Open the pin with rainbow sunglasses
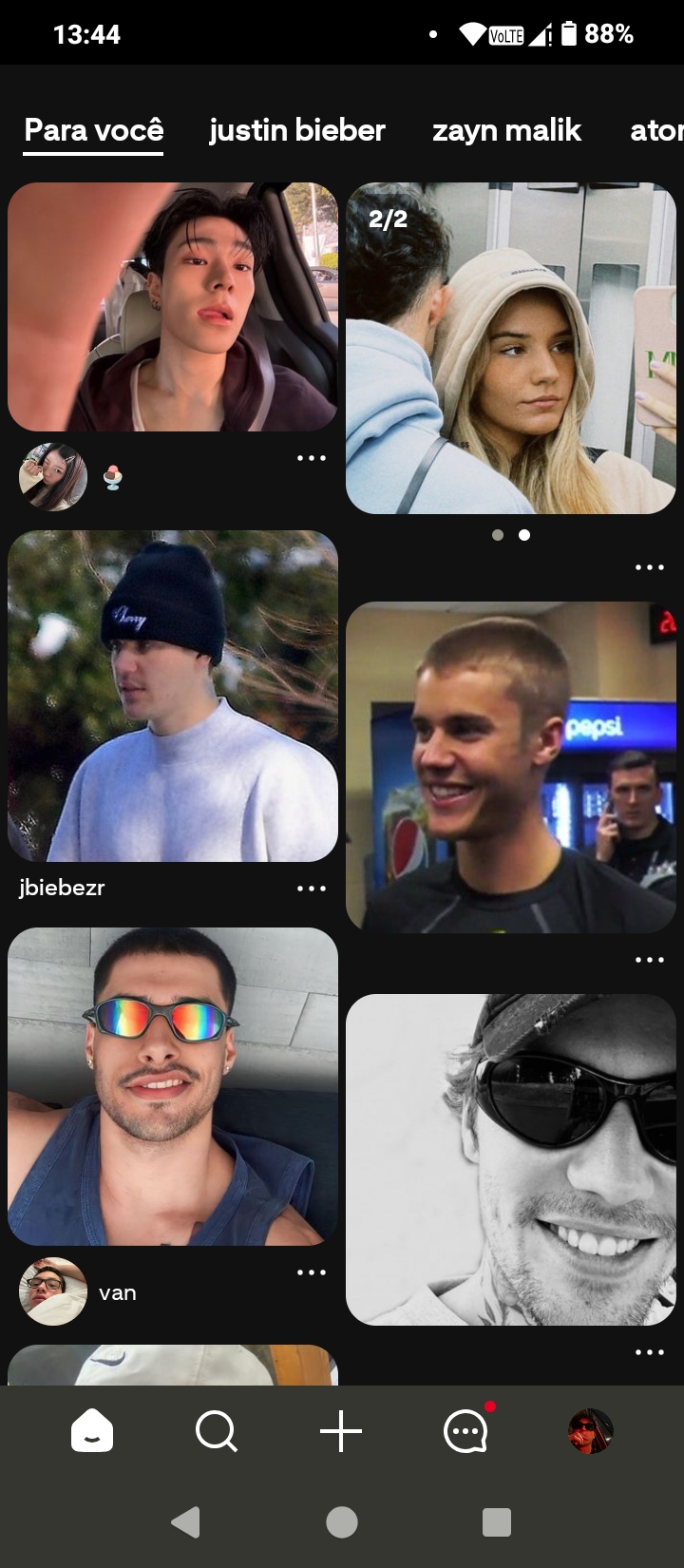 tap(172, 1085)
